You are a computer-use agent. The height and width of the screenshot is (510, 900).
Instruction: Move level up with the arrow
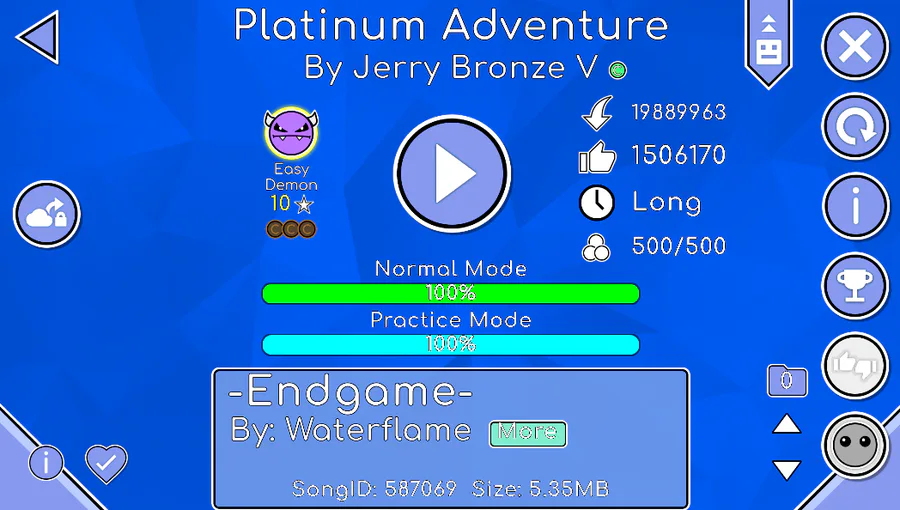pos(787,425)
